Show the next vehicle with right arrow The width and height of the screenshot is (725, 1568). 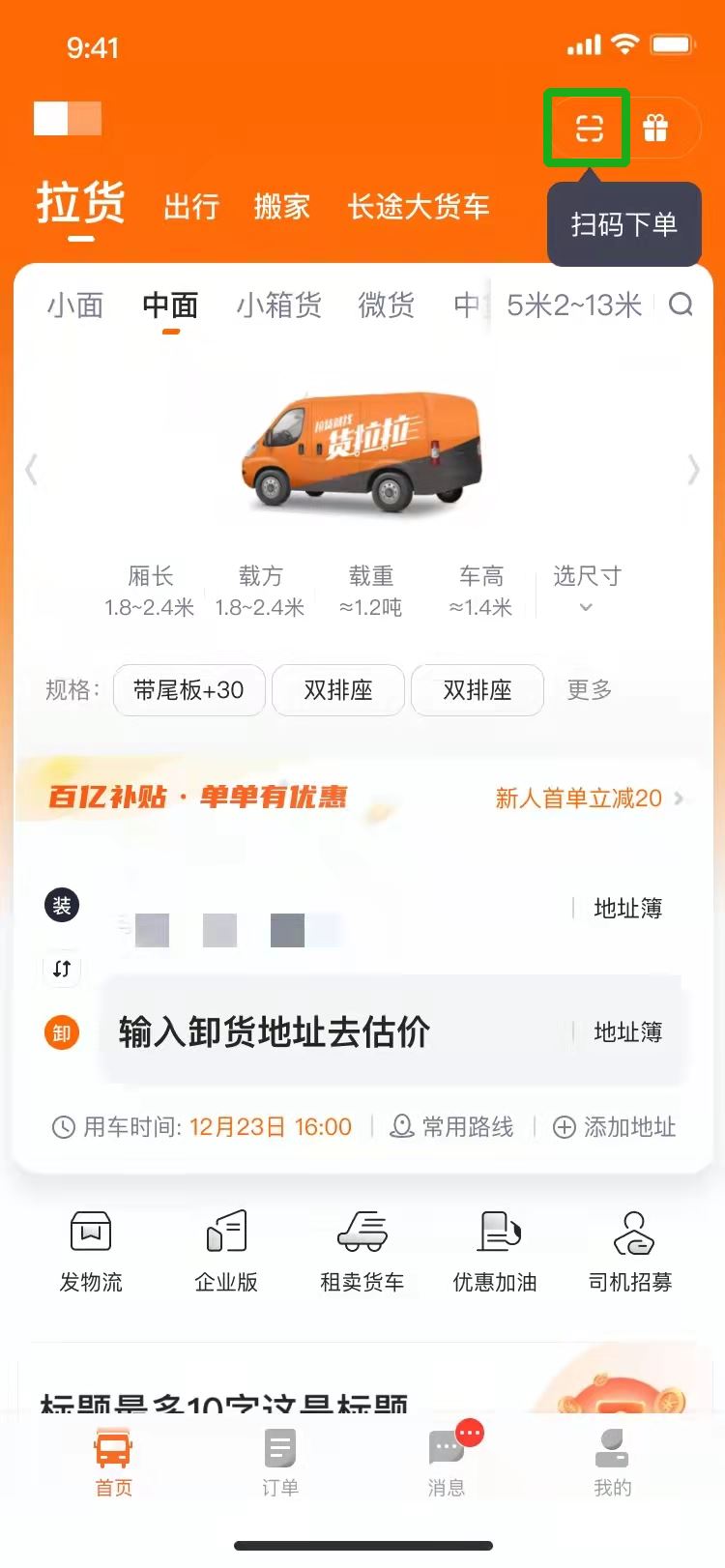[693, 471]
